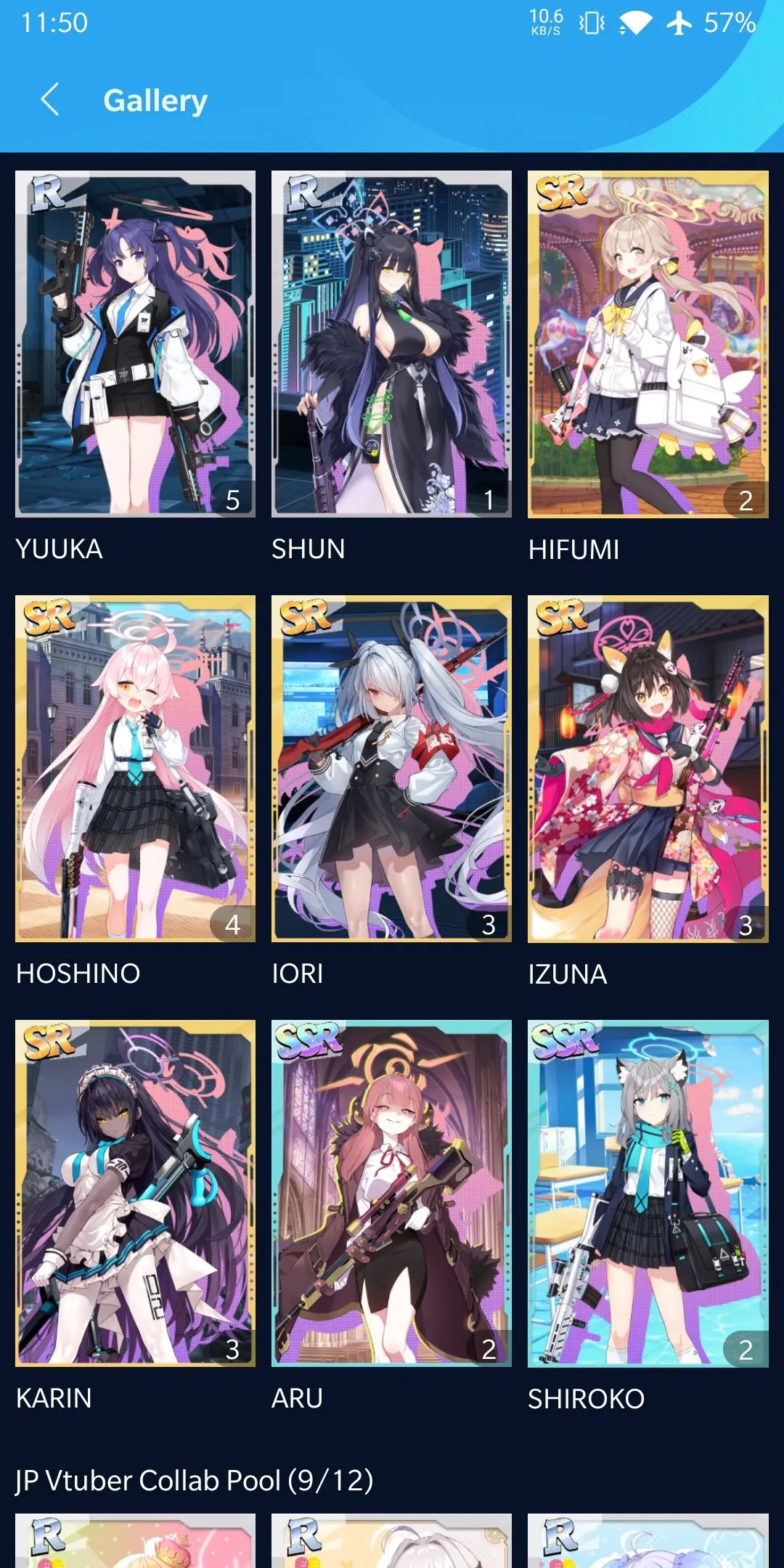This screenshot has height=1568, width=784.
Task: Open the SHUN card
Action: [391, 343]
